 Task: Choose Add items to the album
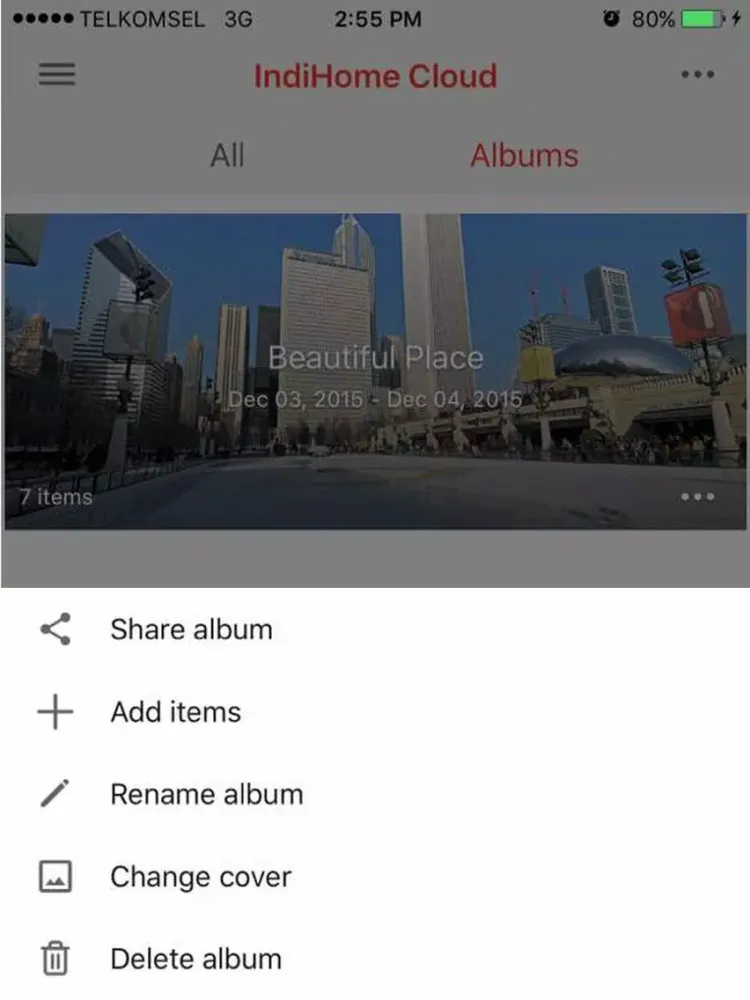pyautogui.click(x=175, y=712)
